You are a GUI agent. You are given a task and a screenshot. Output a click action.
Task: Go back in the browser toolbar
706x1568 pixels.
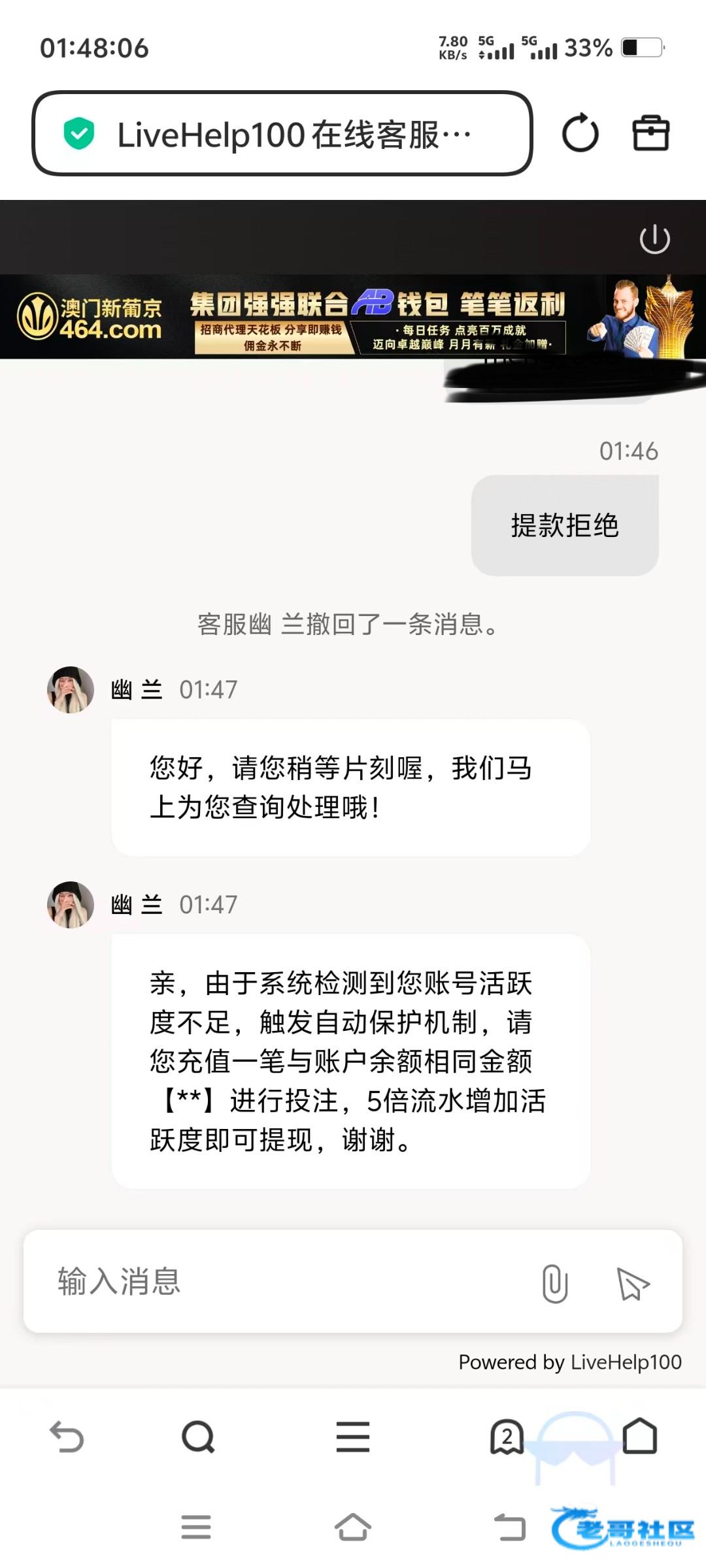[67, 1437]
